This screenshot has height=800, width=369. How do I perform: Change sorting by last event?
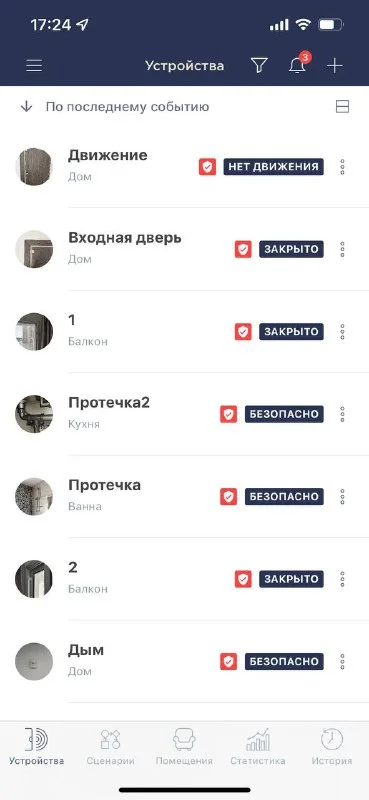click(x=115, y=107)
